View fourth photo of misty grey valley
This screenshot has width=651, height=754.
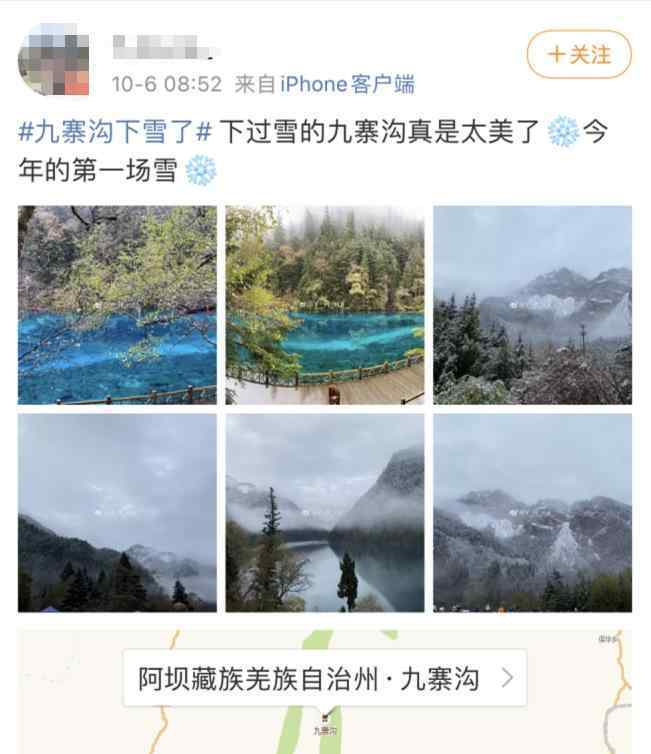(x=117, y=512)
